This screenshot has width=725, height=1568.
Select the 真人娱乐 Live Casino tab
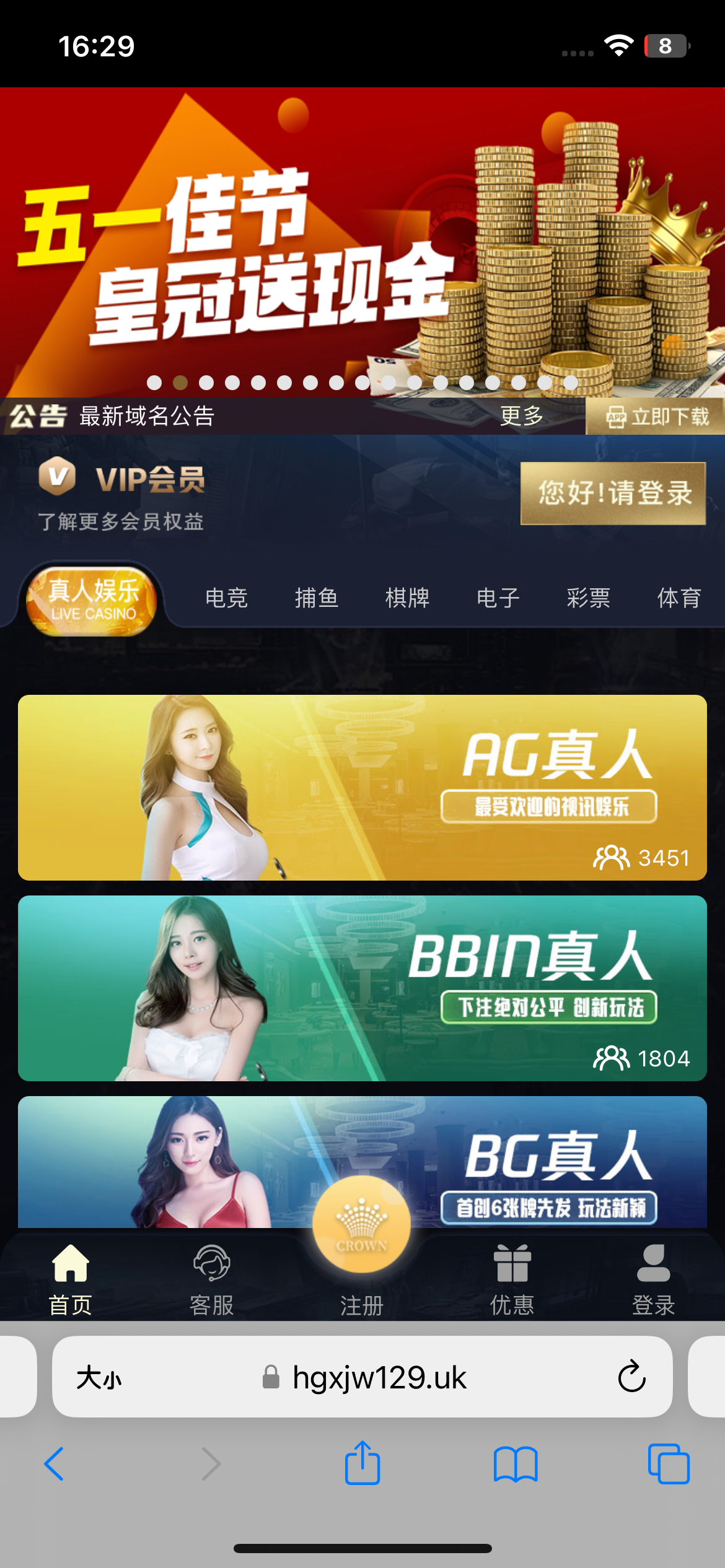[x=93, y=599]
